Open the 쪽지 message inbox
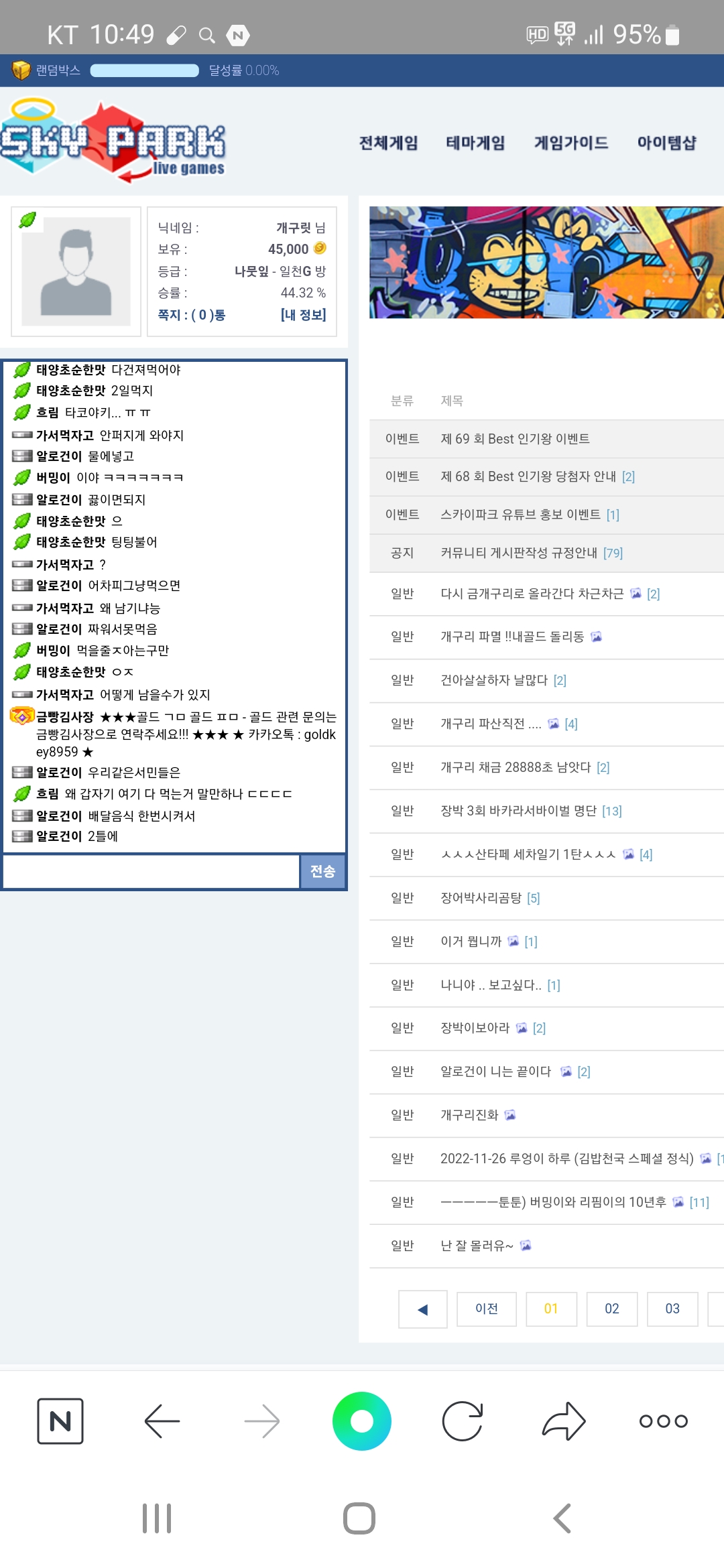The height and width of the screenshot is (1568, 724). click(x=192, y=315)
